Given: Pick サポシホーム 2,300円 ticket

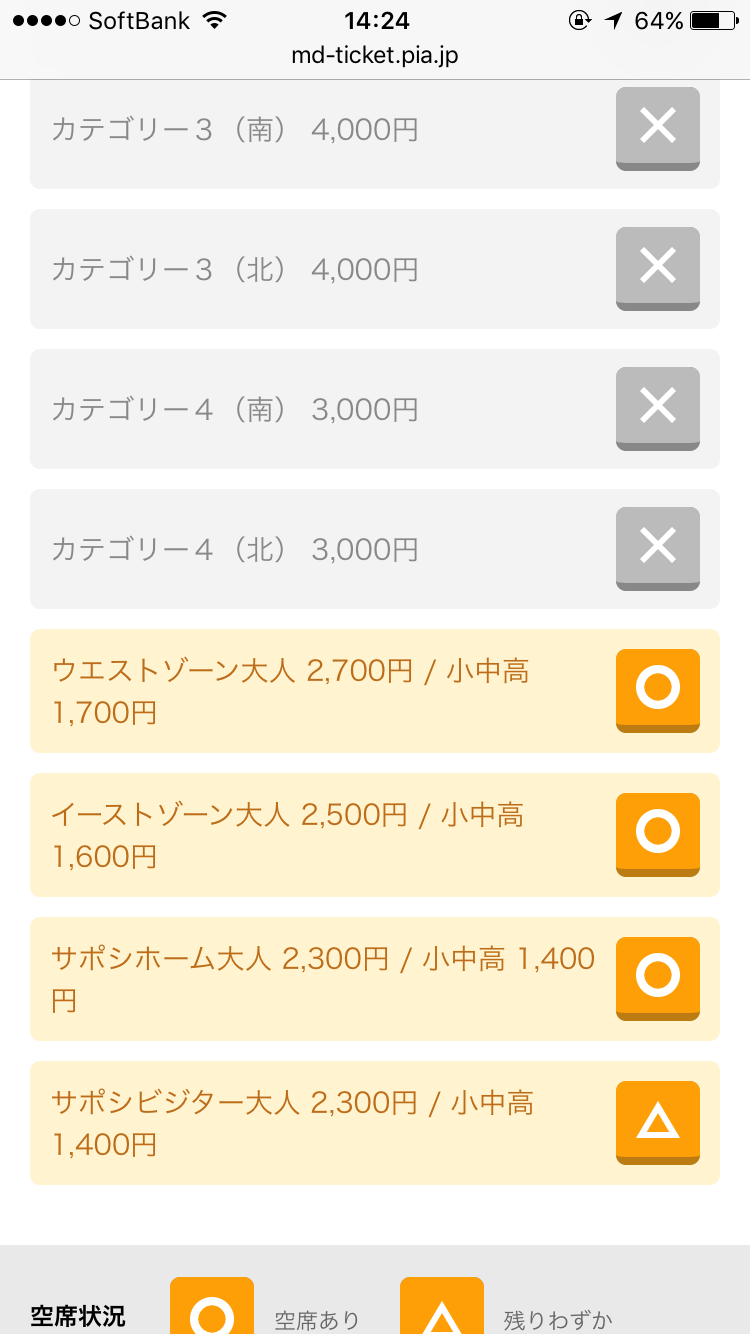Looking at the screenshot, I should coord(657,977).
